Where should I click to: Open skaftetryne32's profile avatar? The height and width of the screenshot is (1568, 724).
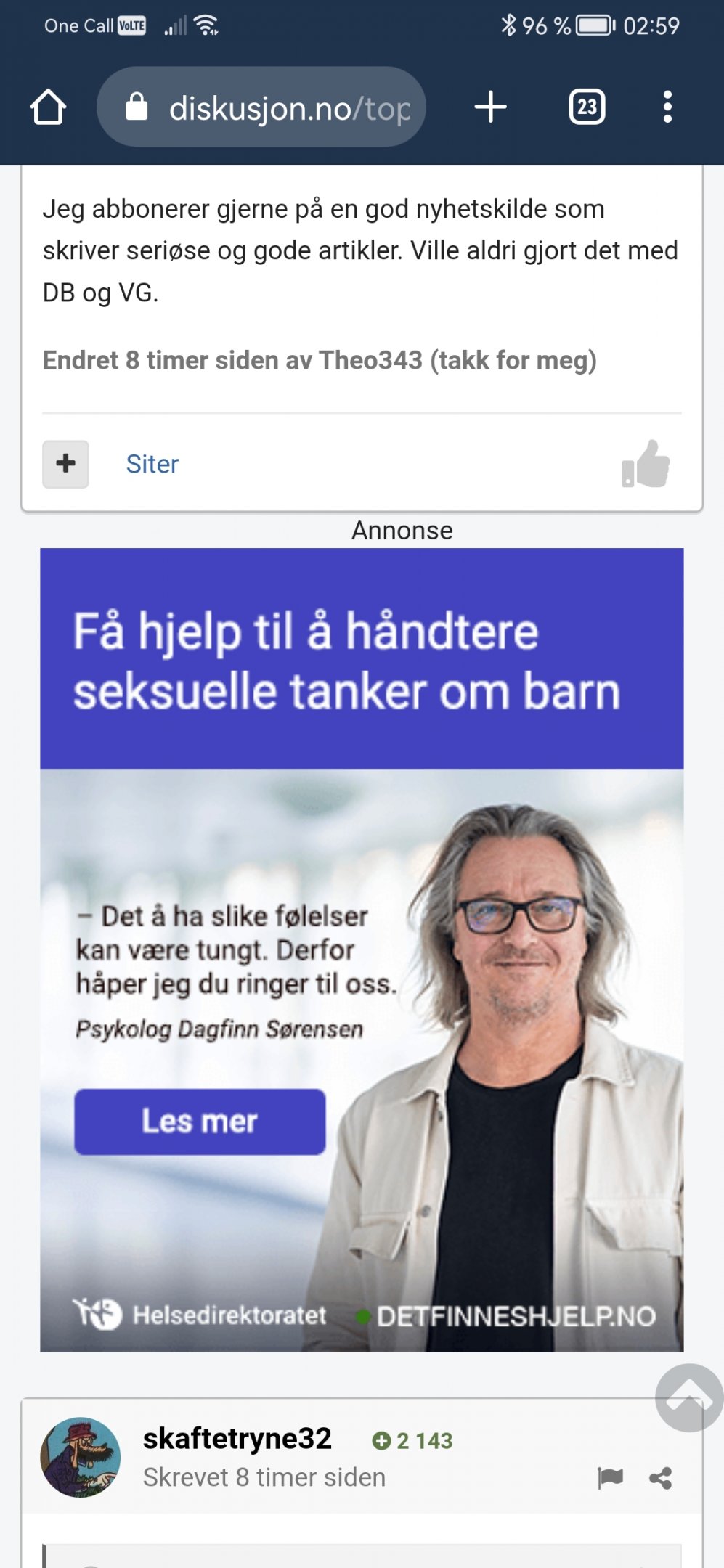(81, 1457)
